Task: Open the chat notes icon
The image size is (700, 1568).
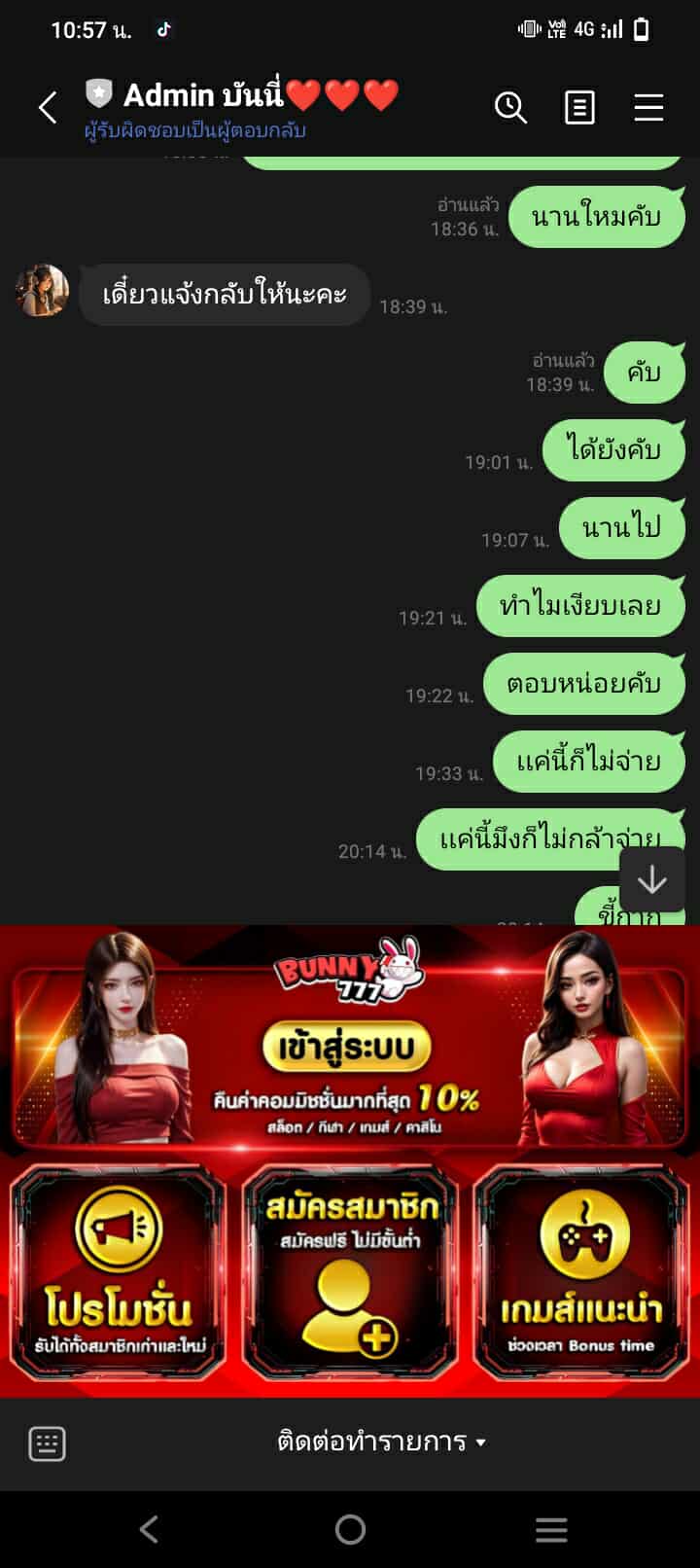Action: point(579,107)
